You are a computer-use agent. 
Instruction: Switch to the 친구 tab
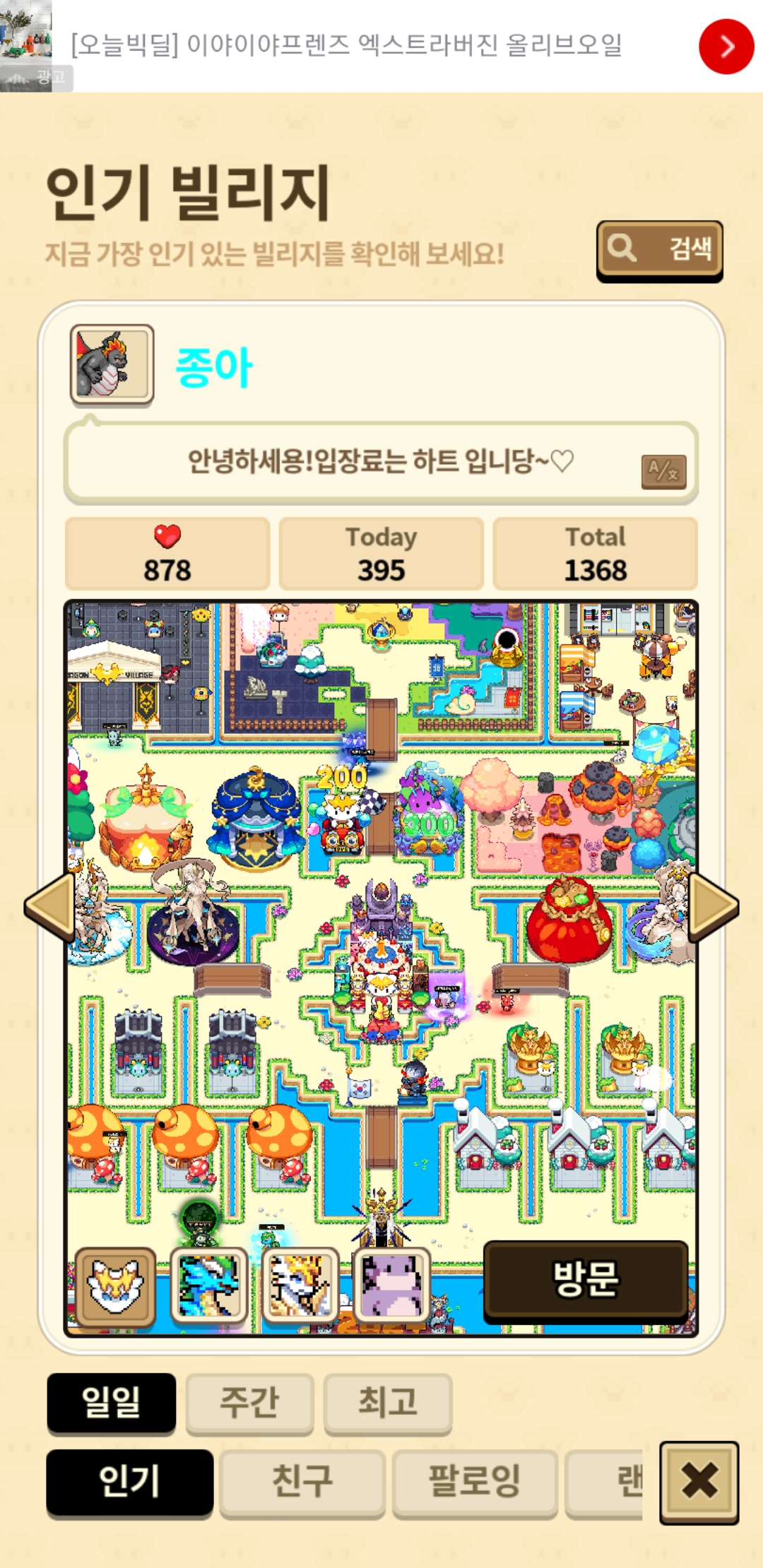(x=302, y=1483)
